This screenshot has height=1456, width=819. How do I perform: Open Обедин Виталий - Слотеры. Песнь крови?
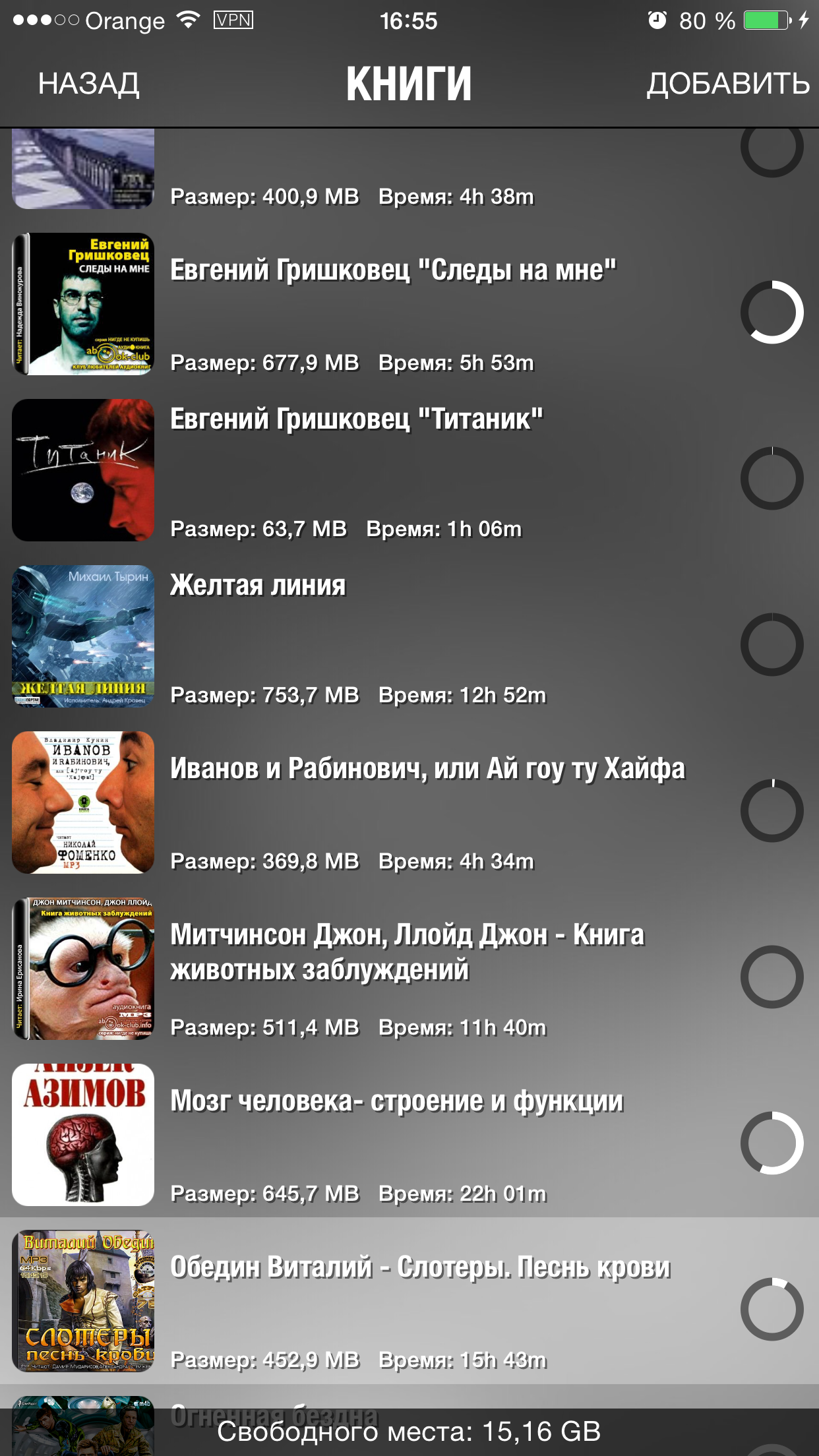[420, 1267]
